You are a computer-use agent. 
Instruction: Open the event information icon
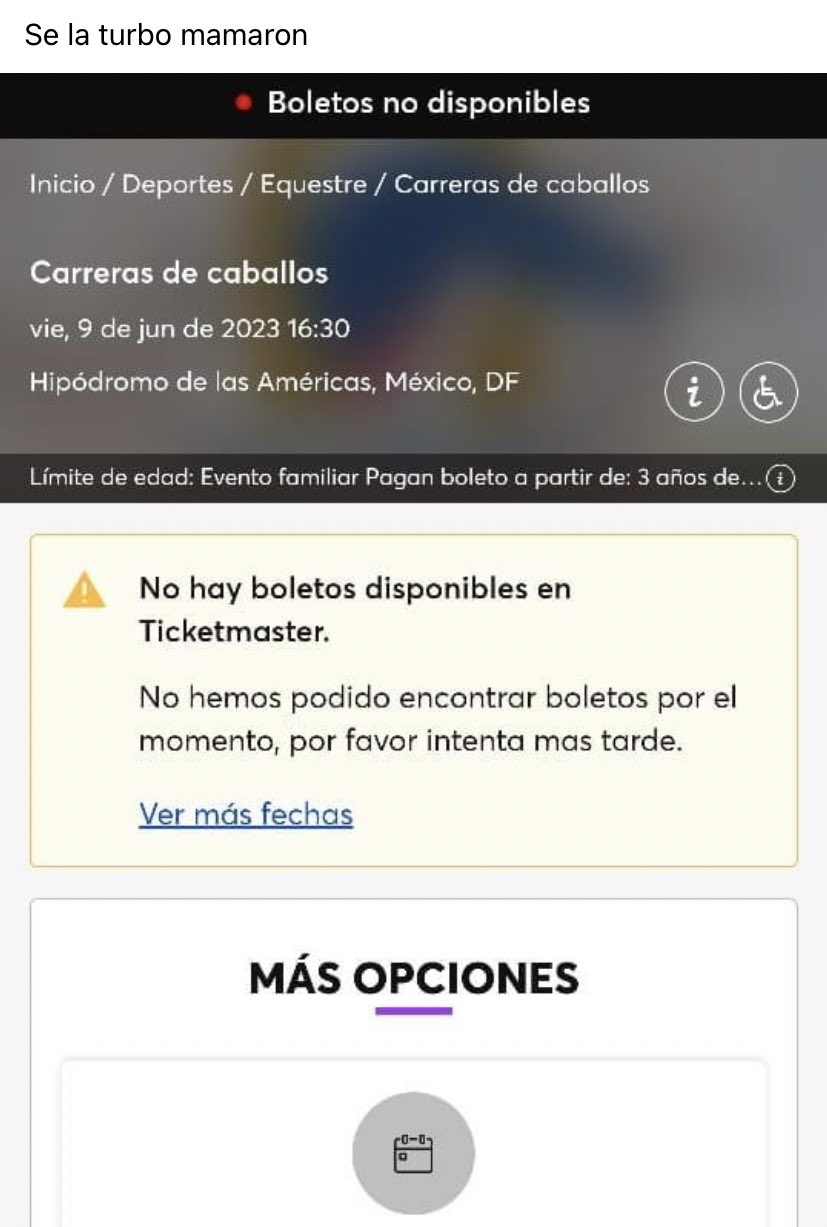point(695,394)
